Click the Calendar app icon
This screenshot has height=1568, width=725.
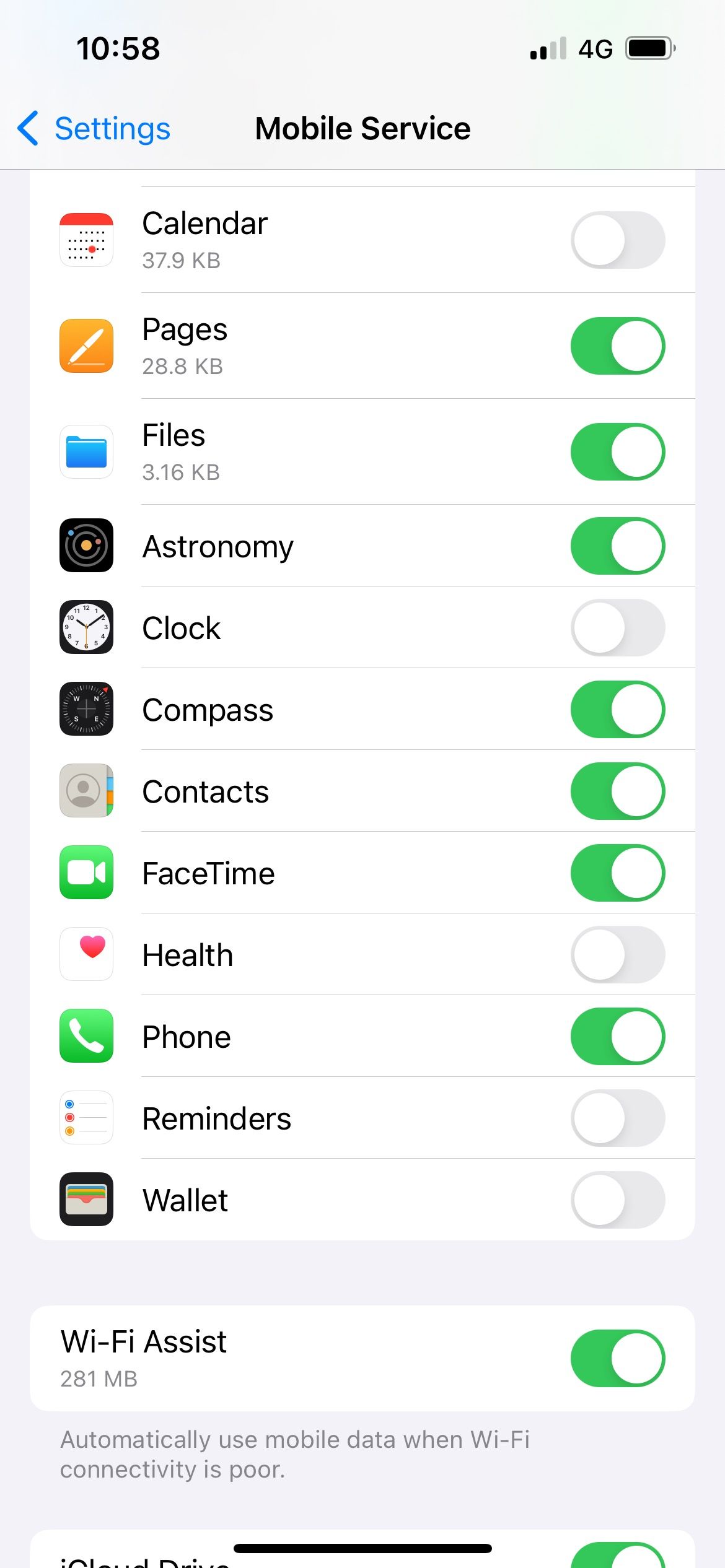pyautogui.click(x=86, y=240)
